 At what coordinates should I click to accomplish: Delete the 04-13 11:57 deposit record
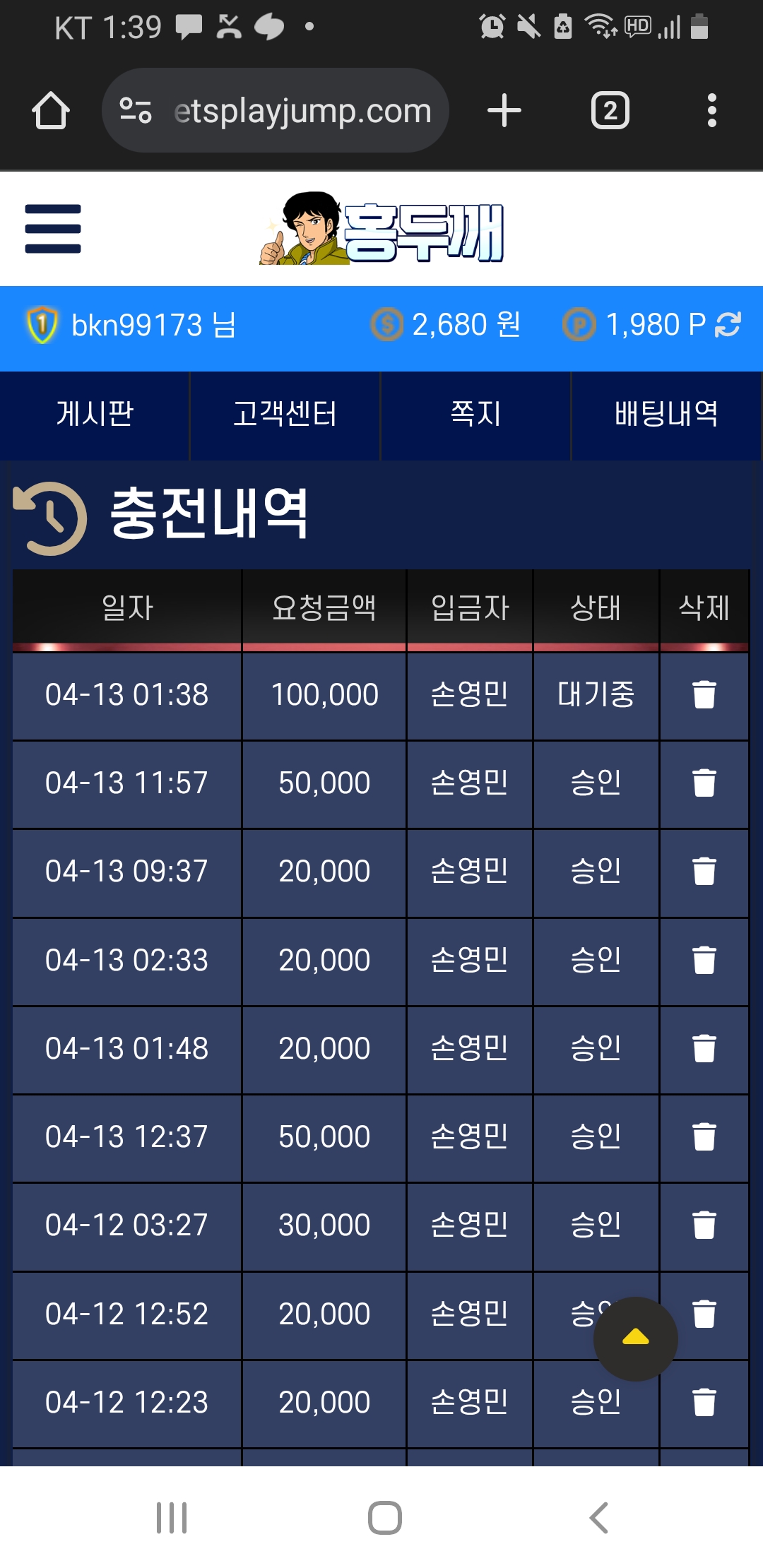coord(704,783)
